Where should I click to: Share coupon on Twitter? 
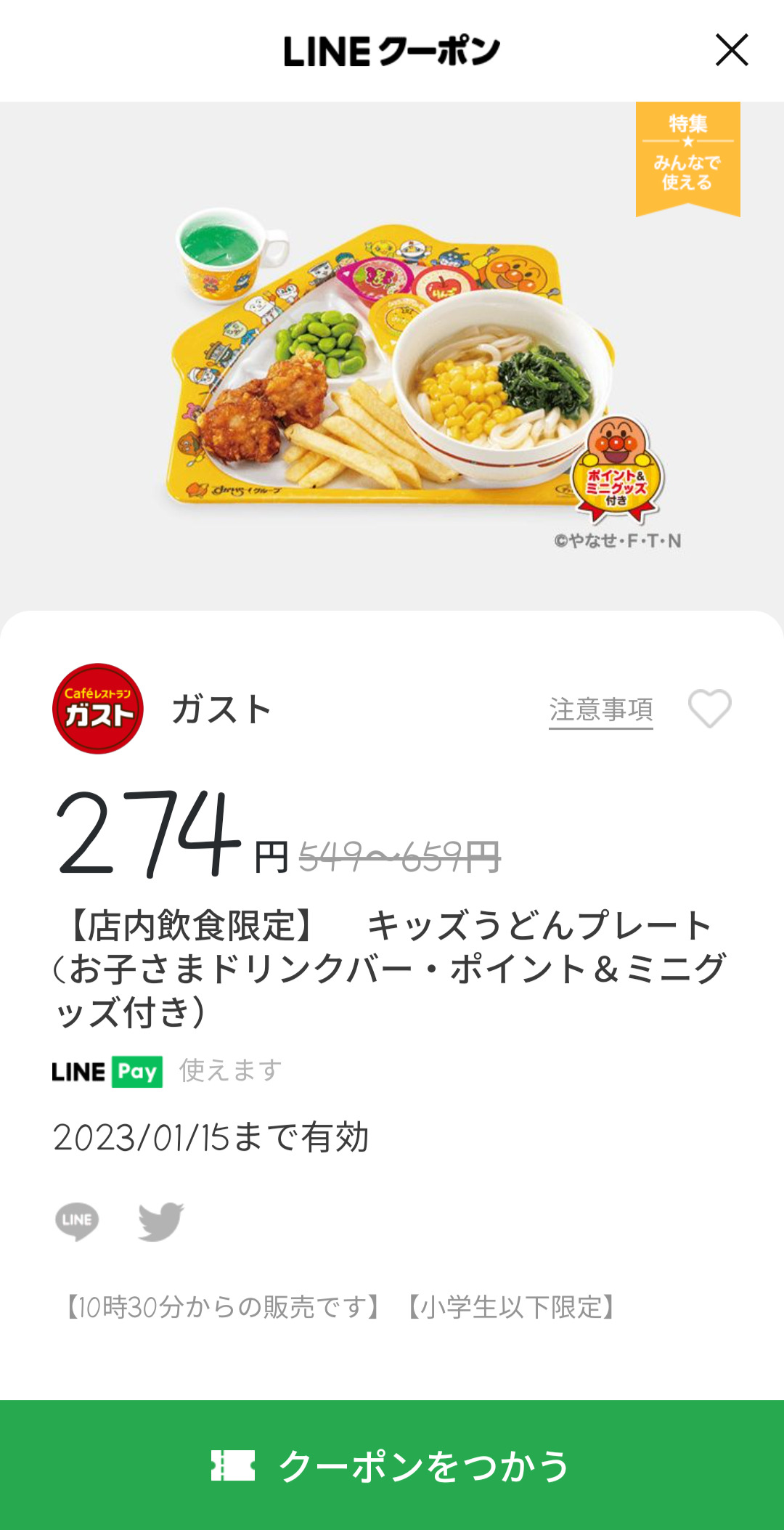[161, 1221]
